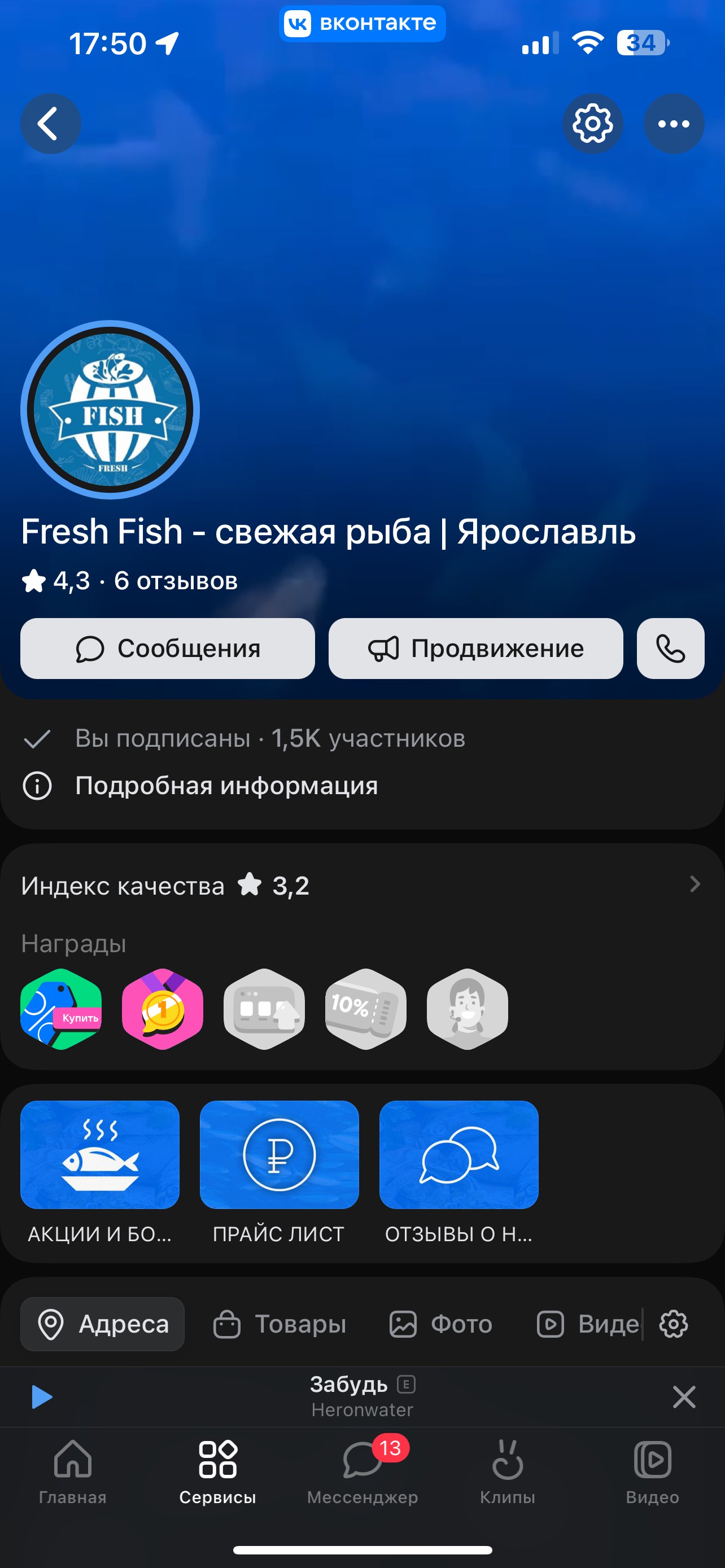Image resolution: width=725 pixels, height=1568 pixels.
Task: Go to the Главная tab
Action: (72, 1470)
